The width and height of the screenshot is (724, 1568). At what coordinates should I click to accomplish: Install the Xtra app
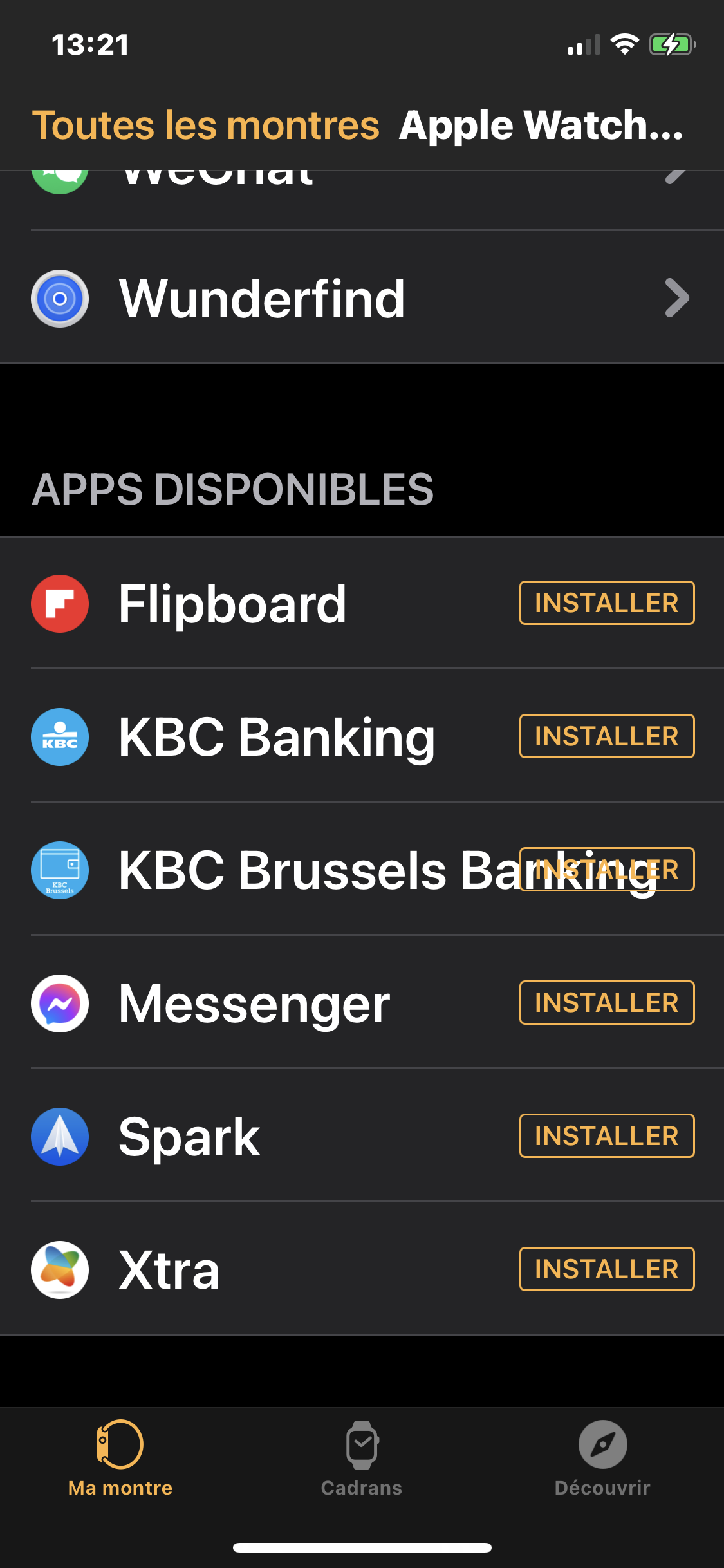[x=606, y=1269]
